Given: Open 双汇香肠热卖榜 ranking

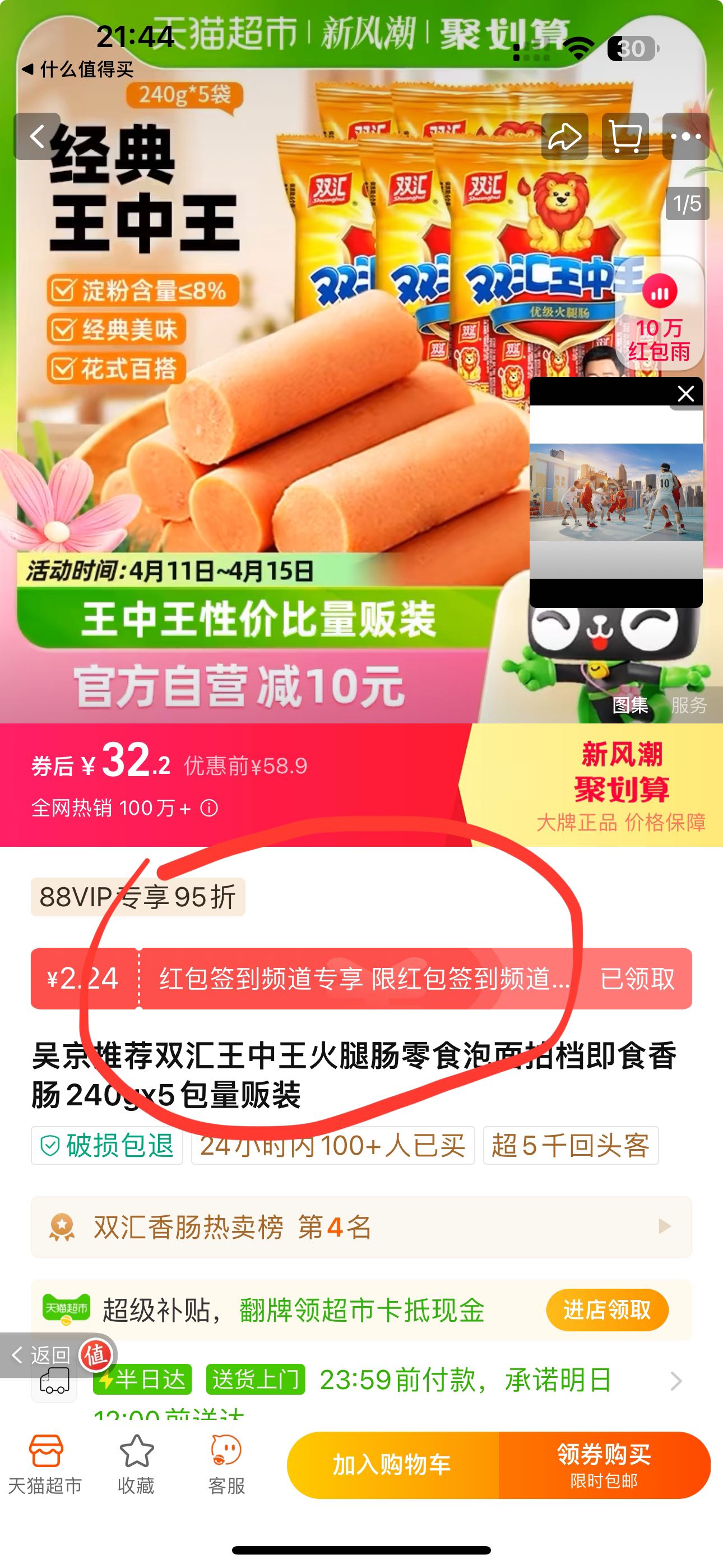Looking at the screenshot, I should point(361,1227).
